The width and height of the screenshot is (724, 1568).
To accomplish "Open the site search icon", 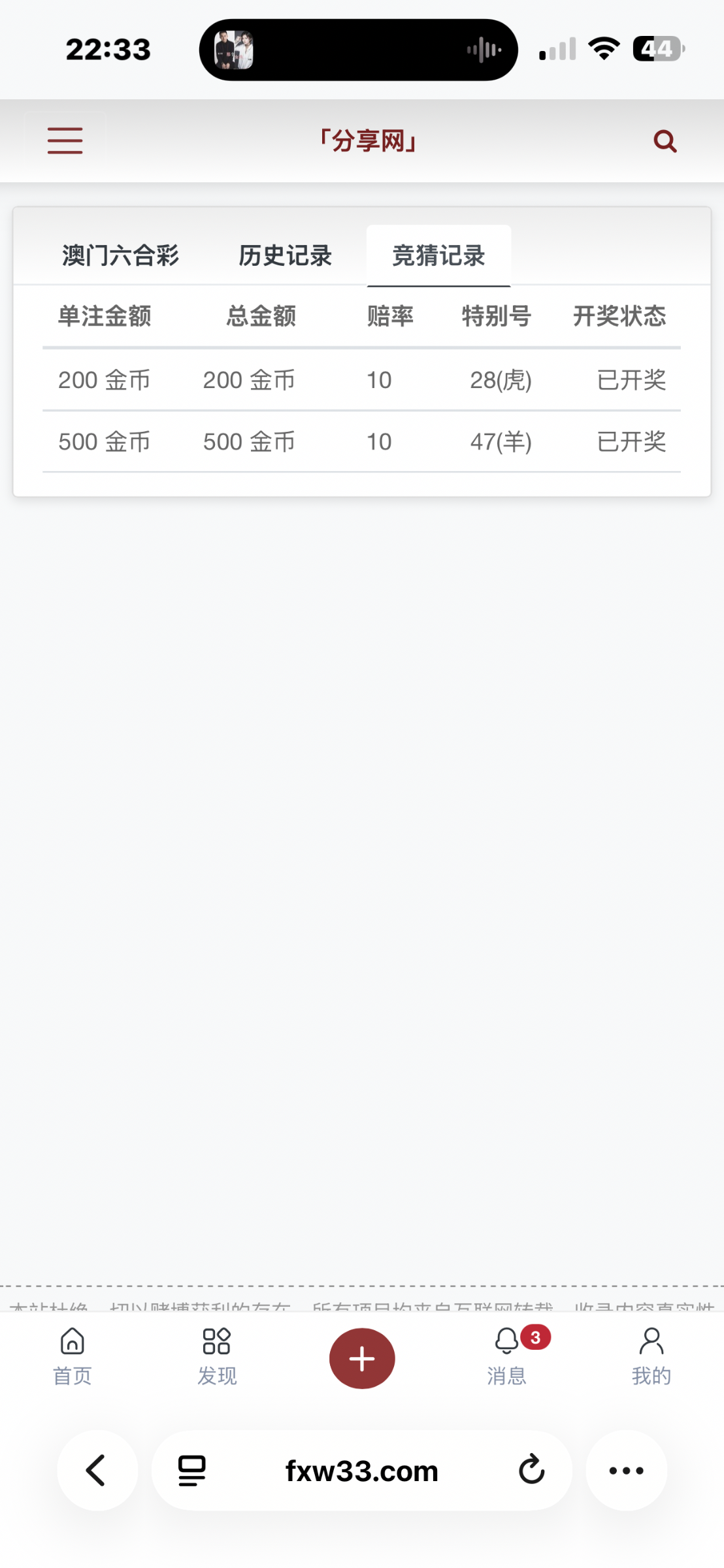I will point(665,140).
